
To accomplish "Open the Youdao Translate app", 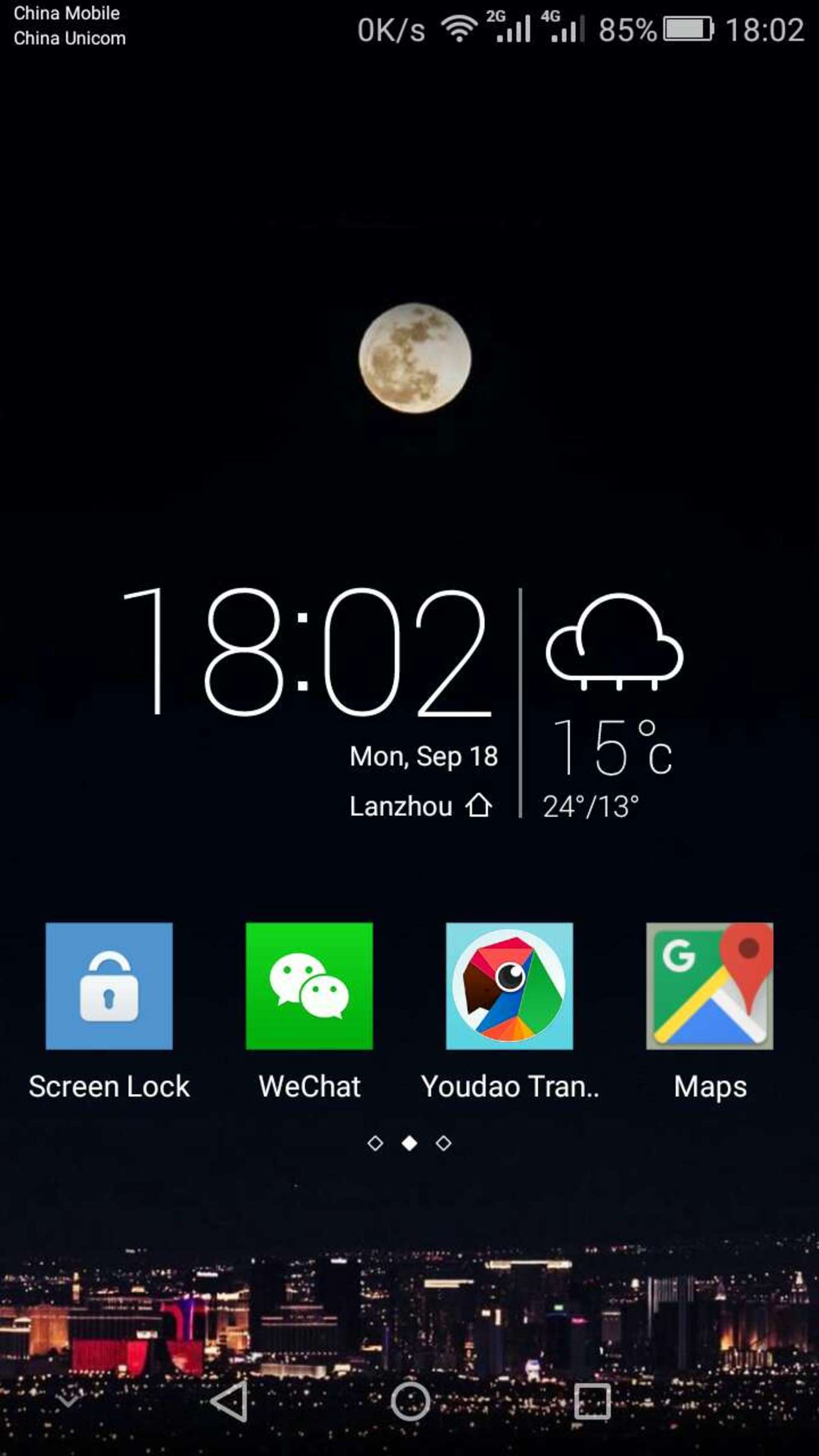I will pyautogui.click(x=509, y=986).
